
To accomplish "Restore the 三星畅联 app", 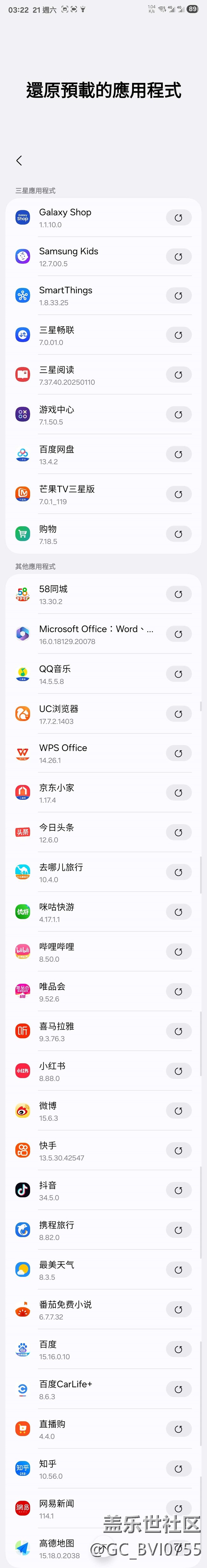I will pos(178,335).
